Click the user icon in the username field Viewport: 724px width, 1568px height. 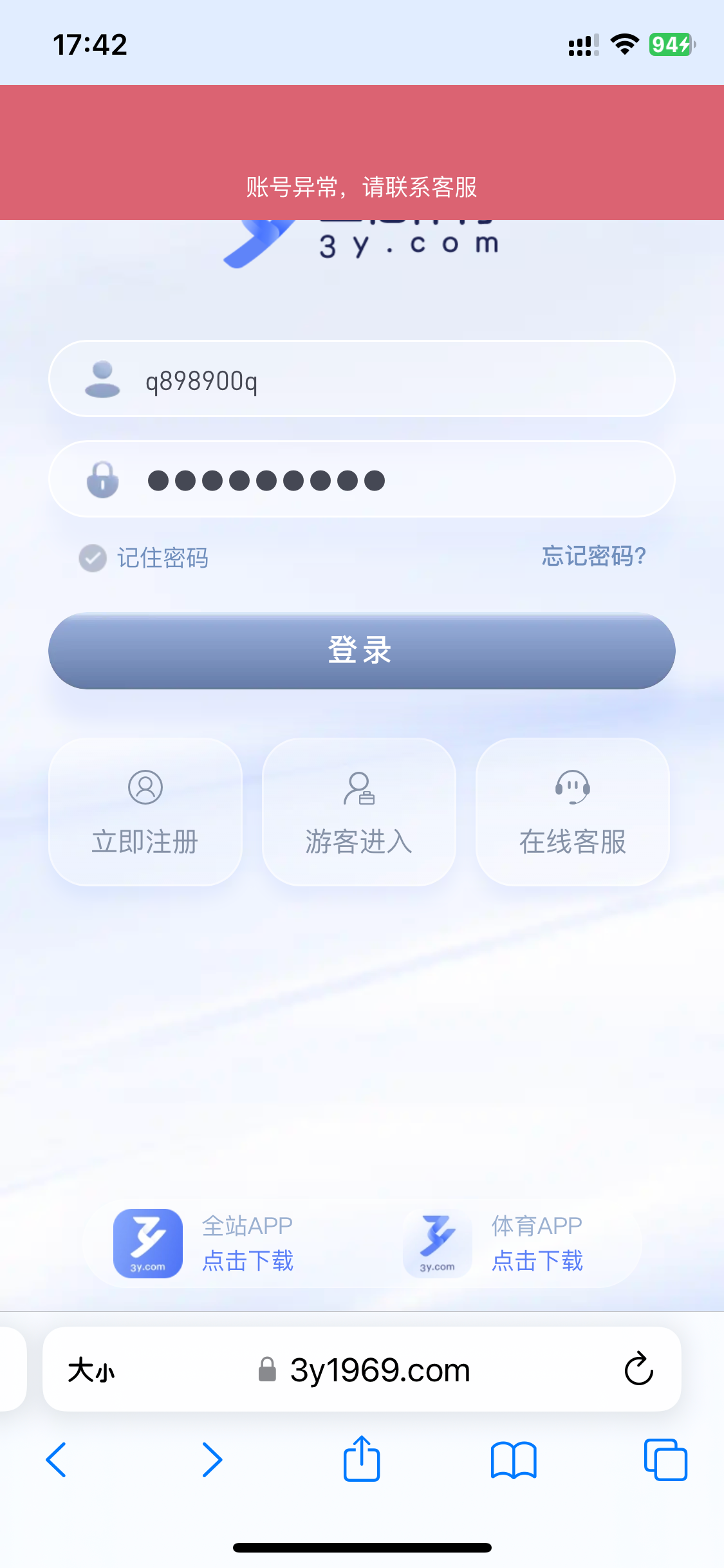[x=103, y=380]
